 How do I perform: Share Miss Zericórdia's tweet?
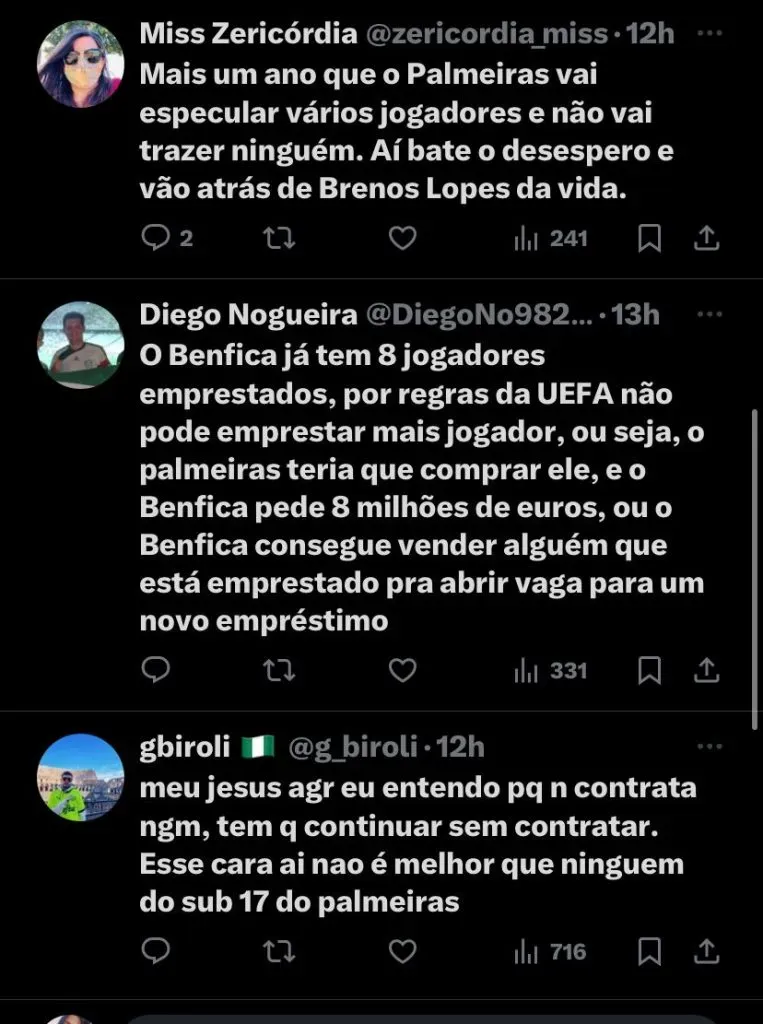pos(706,238)
